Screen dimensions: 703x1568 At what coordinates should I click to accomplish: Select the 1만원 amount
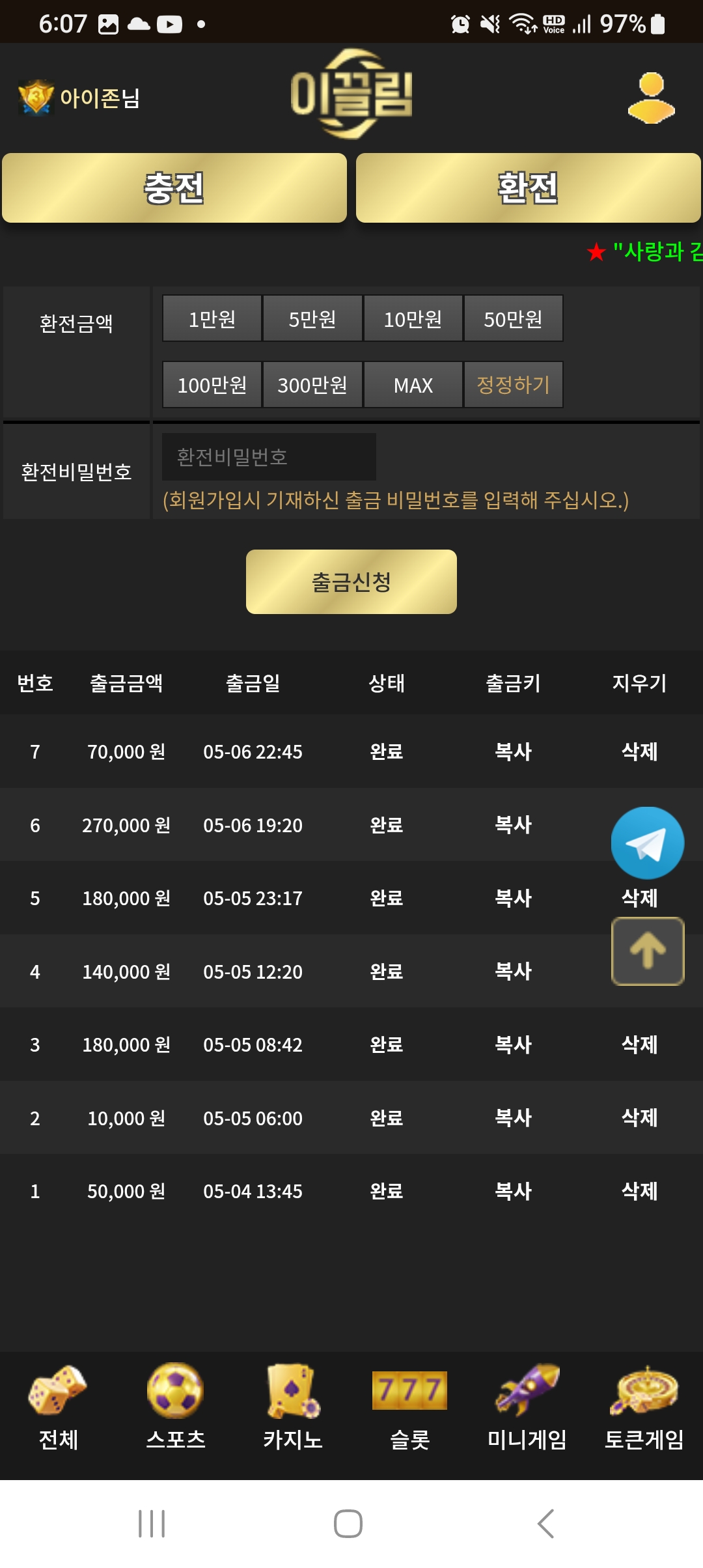click(x=212, y=318)
